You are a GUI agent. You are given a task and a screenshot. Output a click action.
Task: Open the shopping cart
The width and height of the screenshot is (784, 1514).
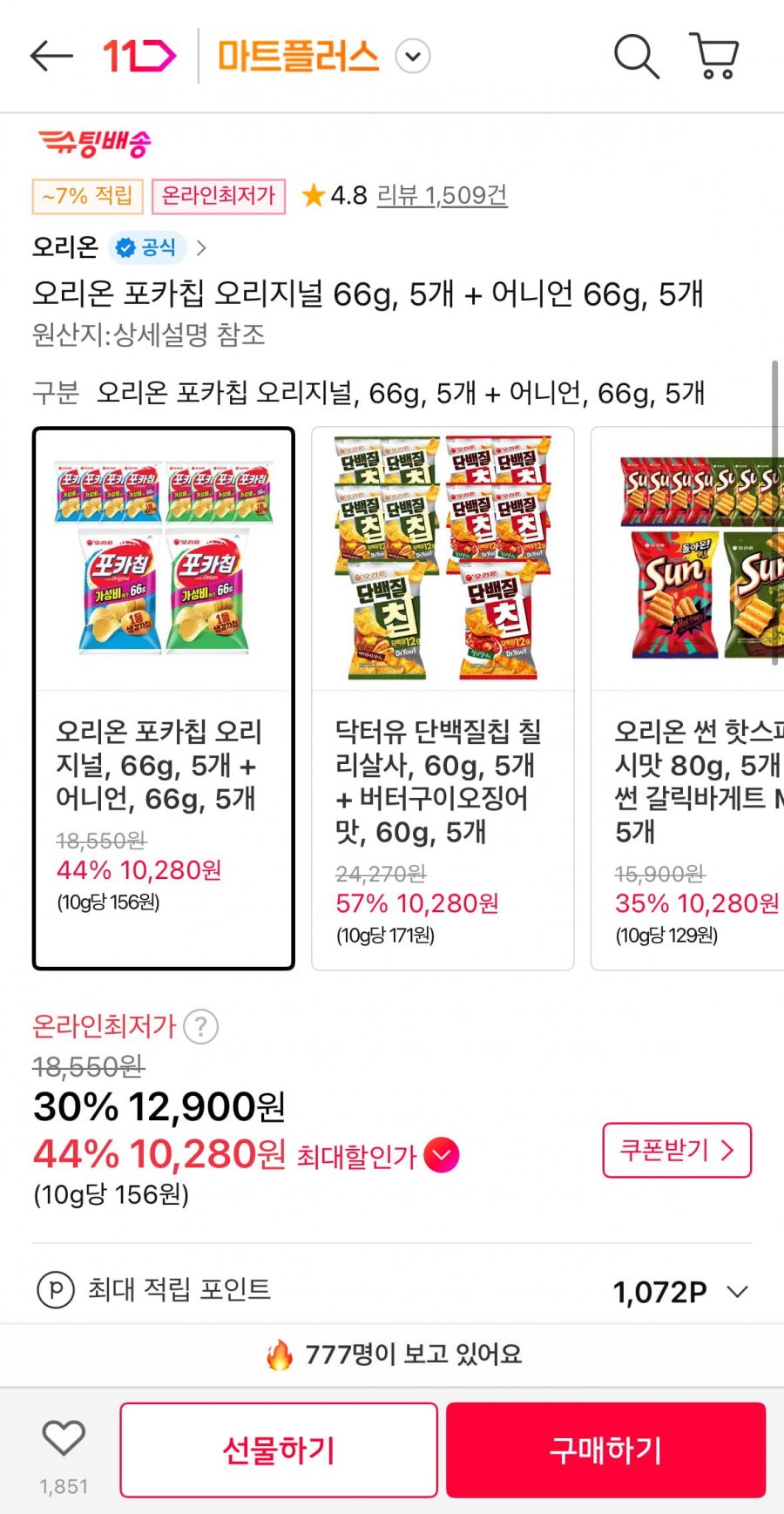click(x=714, y=57)
